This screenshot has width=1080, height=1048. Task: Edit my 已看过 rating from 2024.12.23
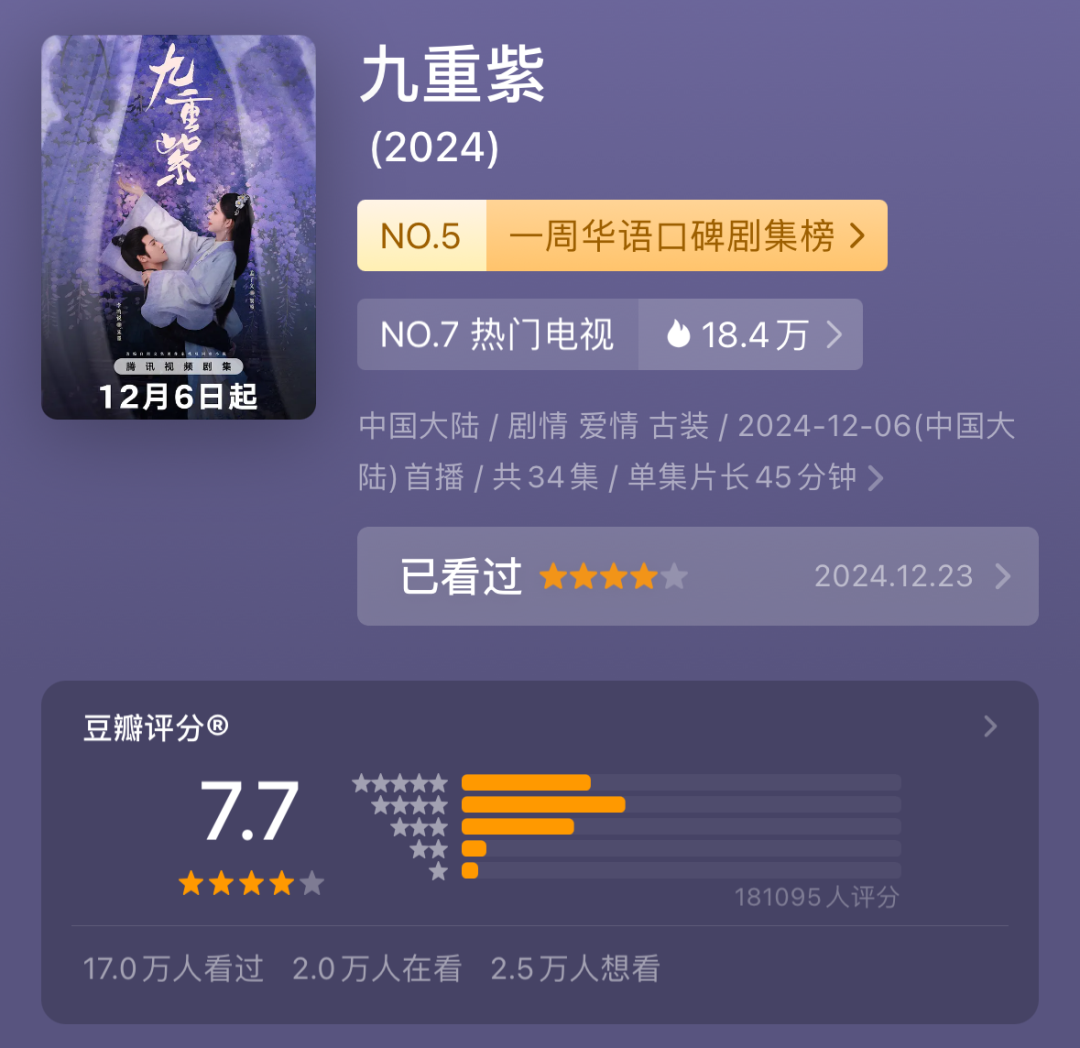click(697, 576)
